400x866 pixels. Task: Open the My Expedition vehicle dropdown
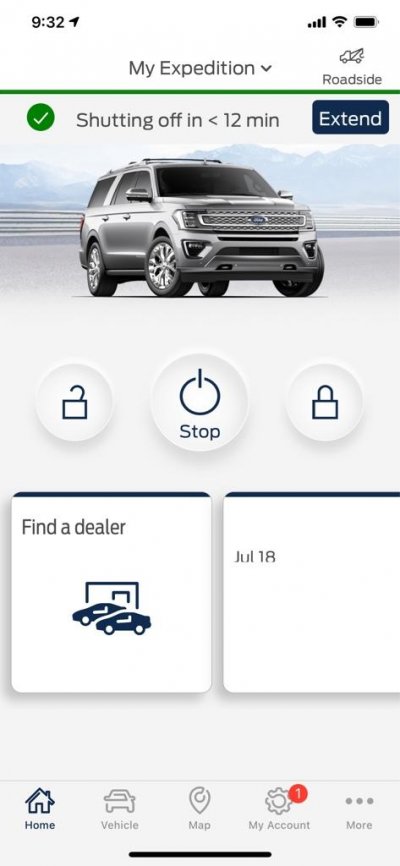(200, 68)
